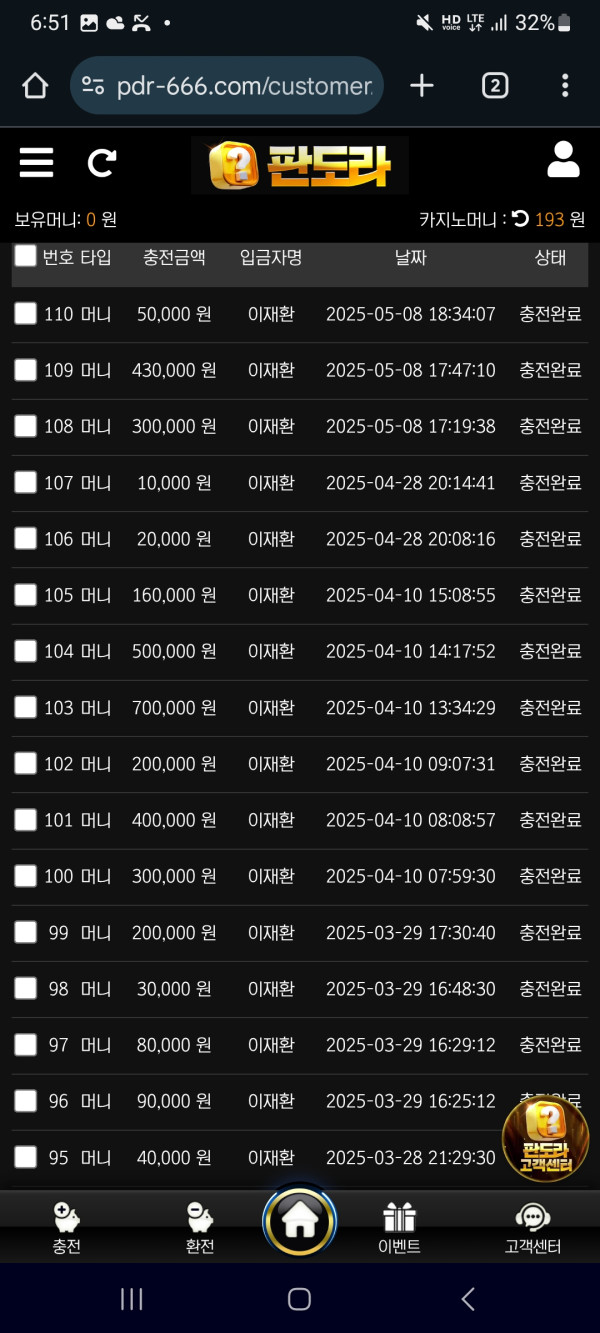Toggle the select-all checkbox in the header
The height and width of the screenshot is (1333, 600).
tap(25, 256)
